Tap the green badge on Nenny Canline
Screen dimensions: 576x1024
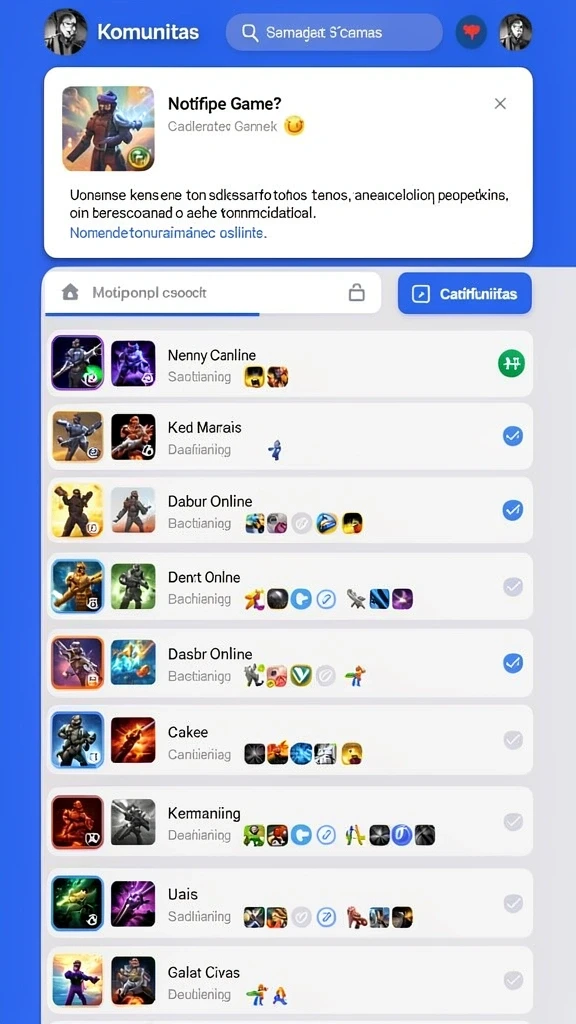(511, 364)
